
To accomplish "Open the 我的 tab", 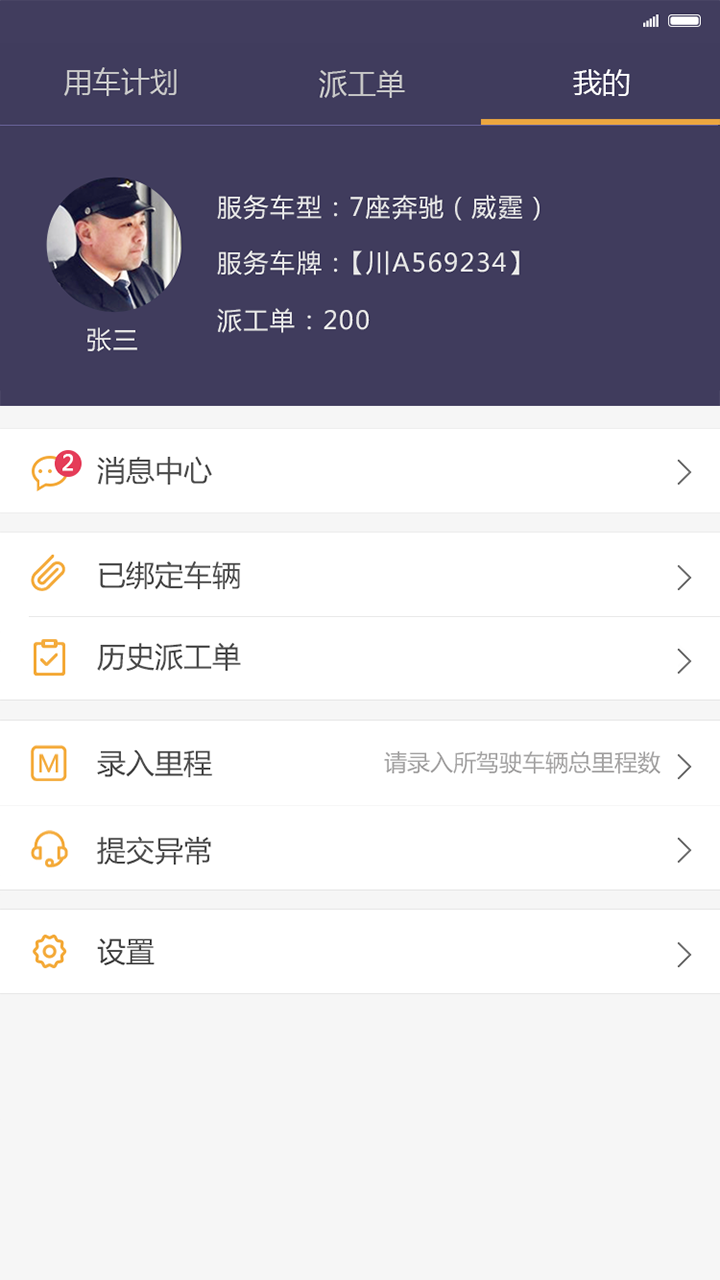I will point(600,85).
